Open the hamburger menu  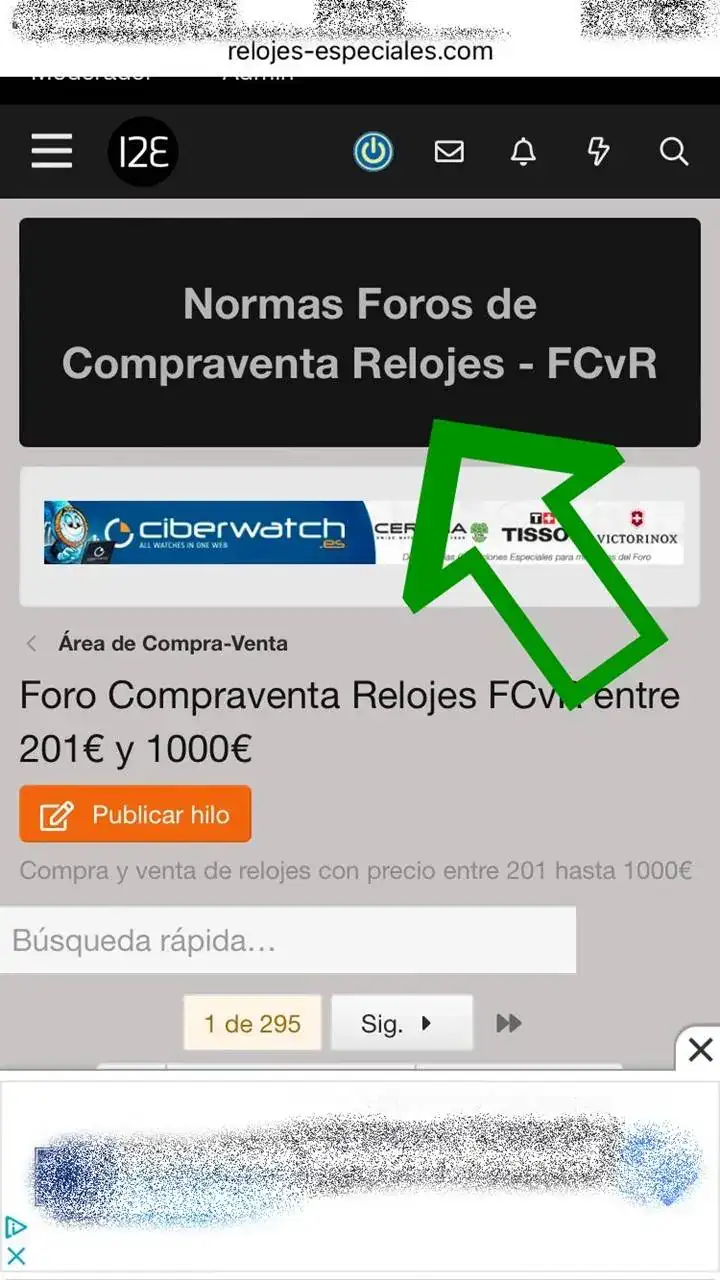(51, 152)
